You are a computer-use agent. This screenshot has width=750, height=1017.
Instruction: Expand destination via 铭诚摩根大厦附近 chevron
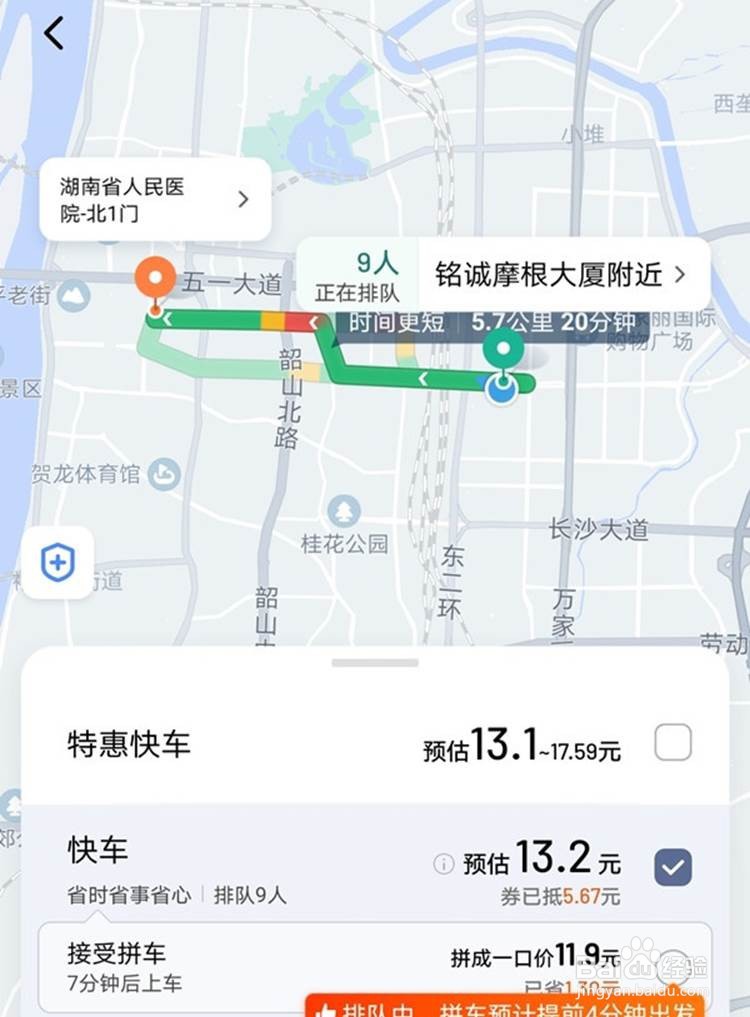678,272
